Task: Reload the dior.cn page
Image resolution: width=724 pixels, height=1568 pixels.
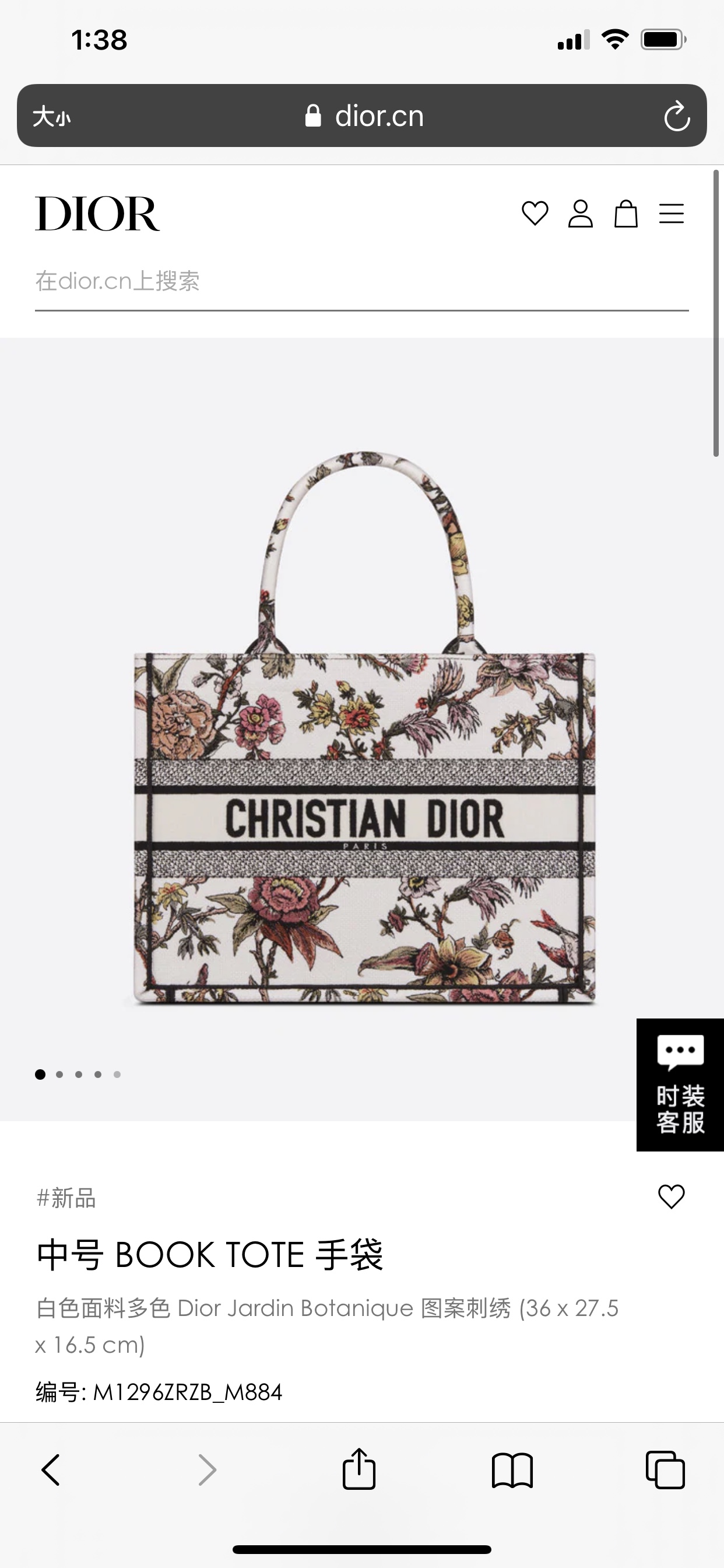Action: tap(677, 116)
